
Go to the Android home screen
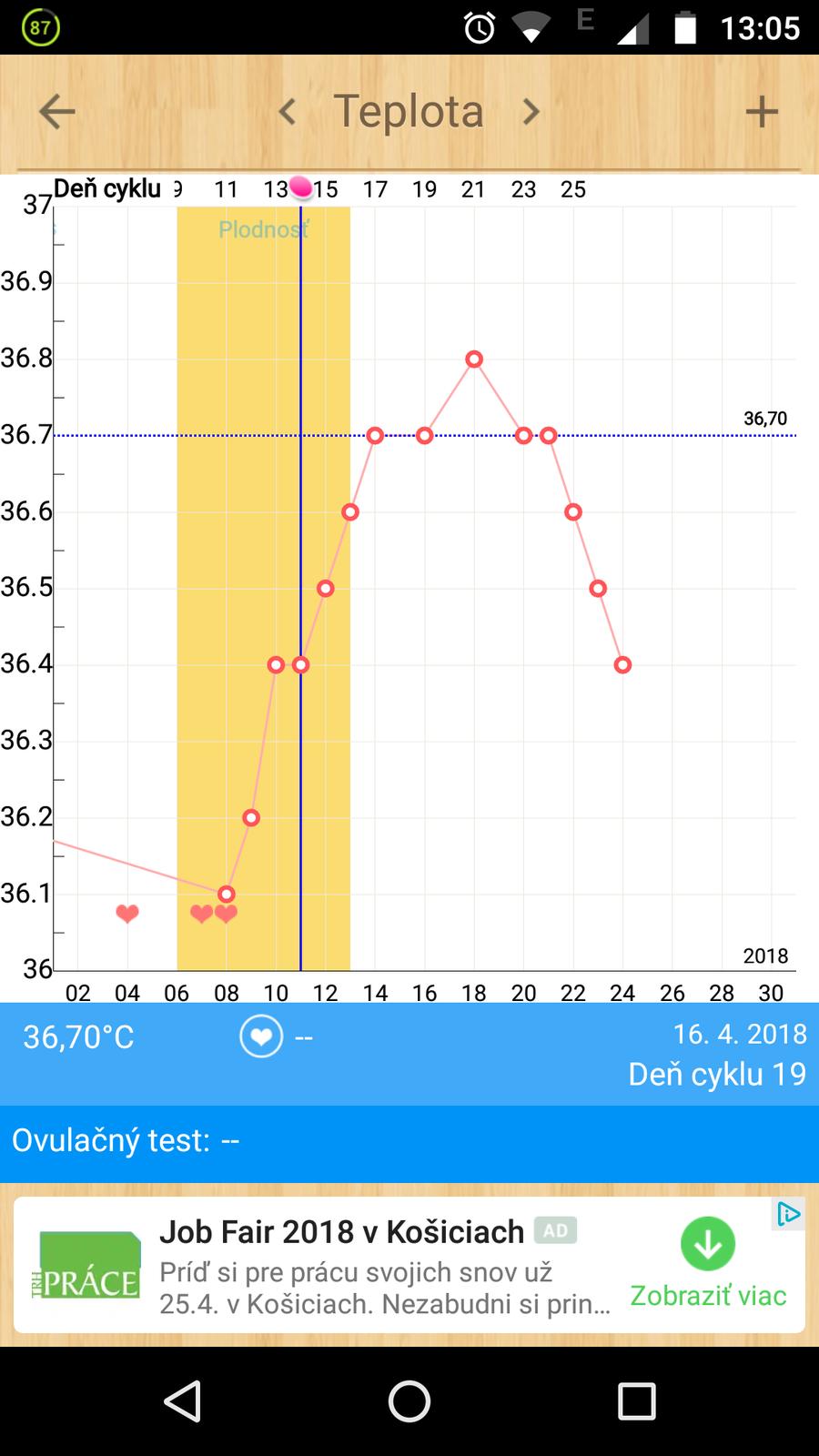(x=409, y=1401)
